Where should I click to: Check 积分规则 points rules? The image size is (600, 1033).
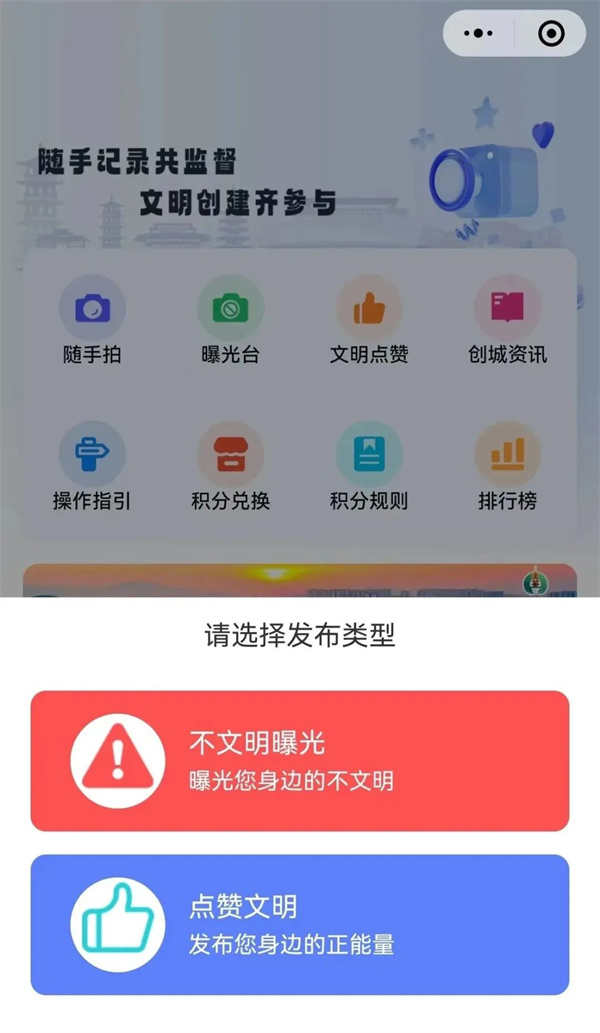pos(369,467)
